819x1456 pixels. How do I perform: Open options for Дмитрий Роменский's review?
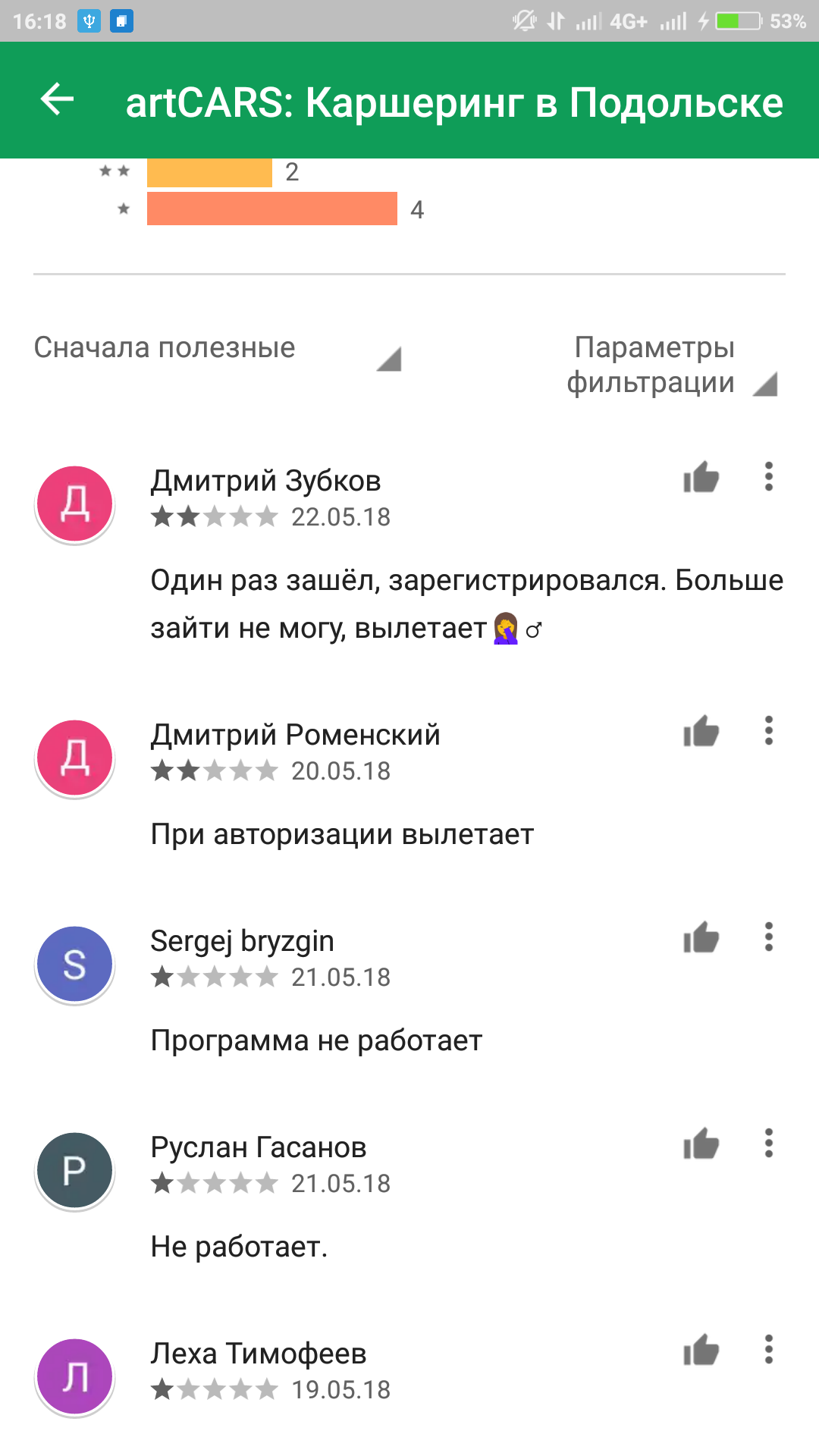[x=768, y=731]
